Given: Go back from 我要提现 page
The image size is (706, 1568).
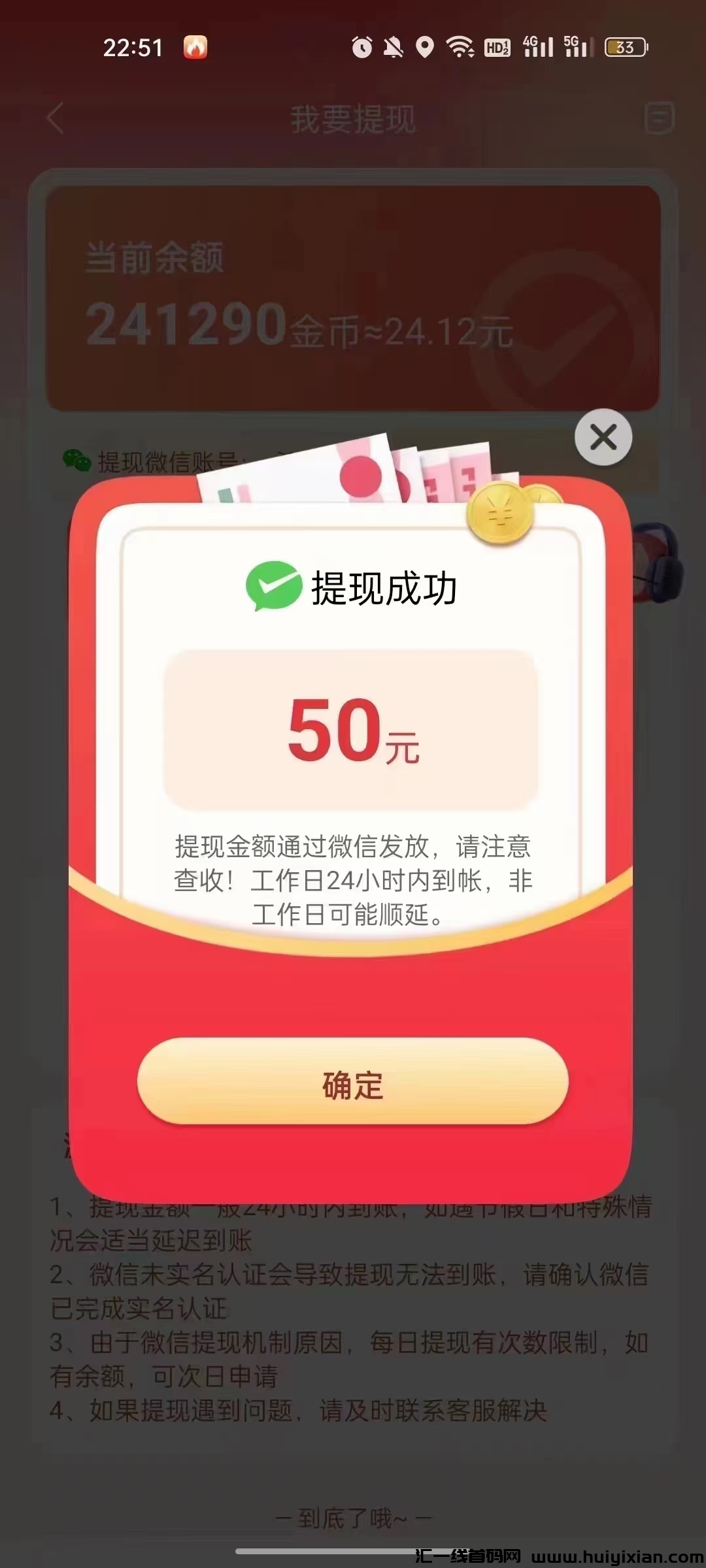Looking at the screenshot, I should tap(56, 119).
